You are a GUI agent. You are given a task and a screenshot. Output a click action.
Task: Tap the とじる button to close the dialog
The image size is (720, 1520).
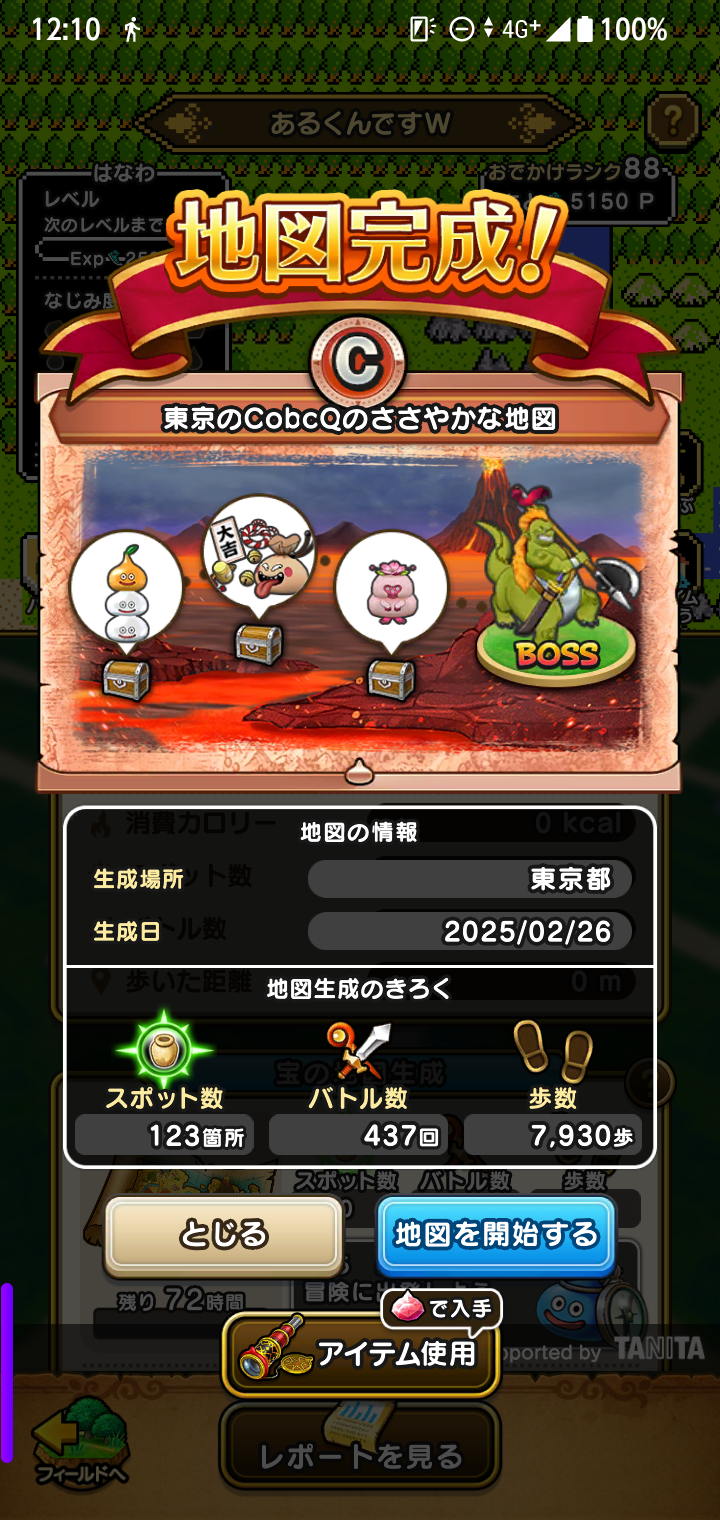224,1234
